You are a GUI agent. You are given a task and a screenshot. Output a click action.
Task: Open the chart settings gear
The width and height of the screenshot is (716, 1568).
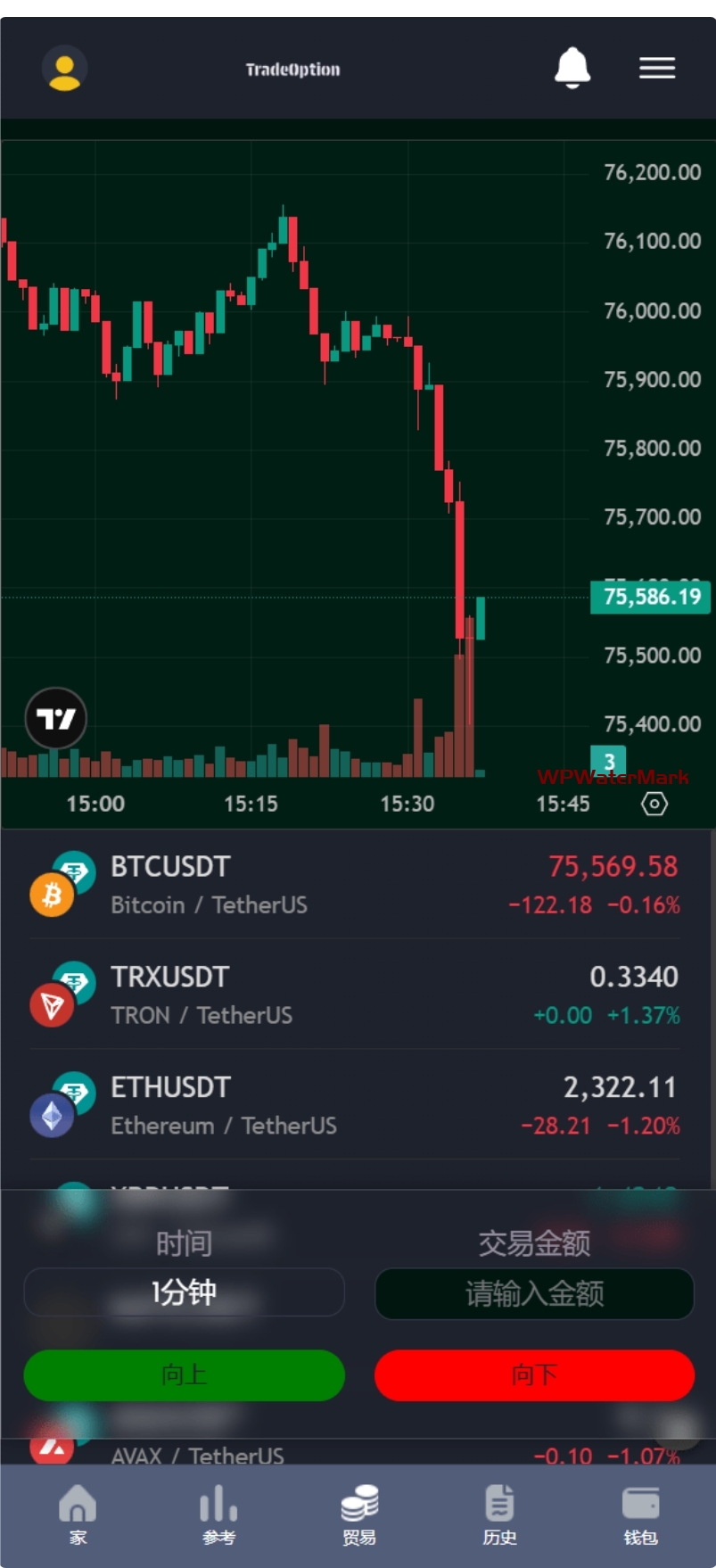tap(654, 804)
